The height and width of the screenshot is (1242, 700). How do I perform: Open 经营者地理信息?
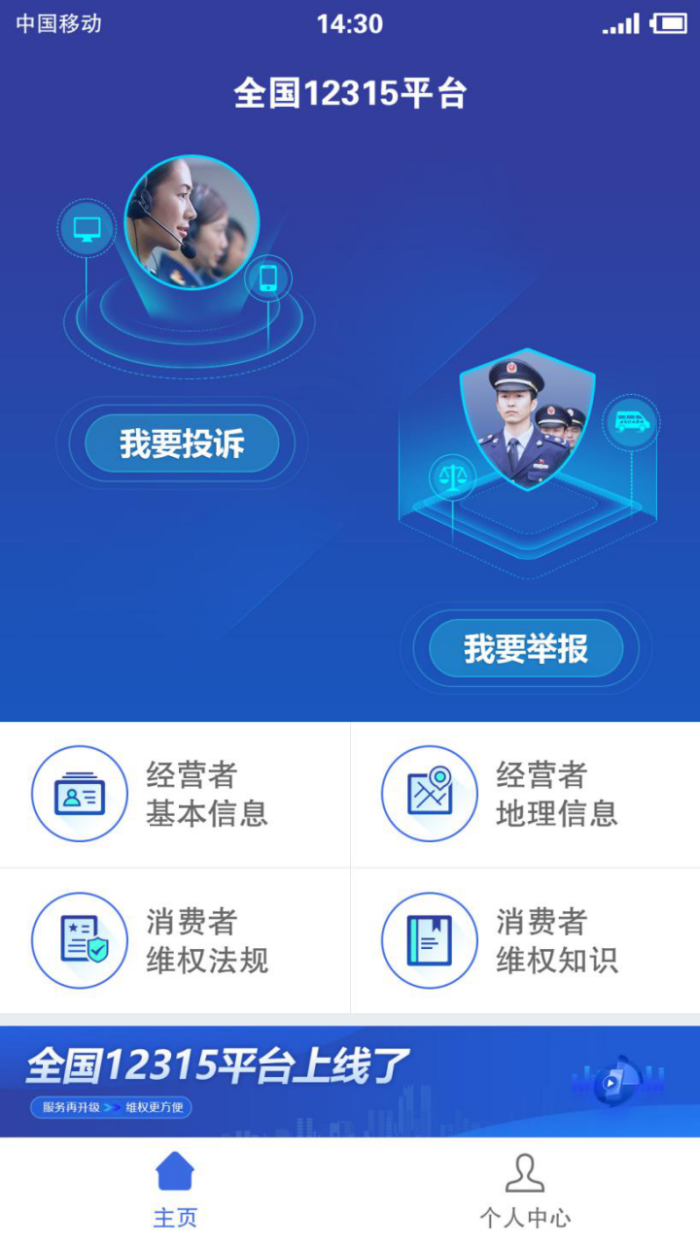[x=525, y=794]
